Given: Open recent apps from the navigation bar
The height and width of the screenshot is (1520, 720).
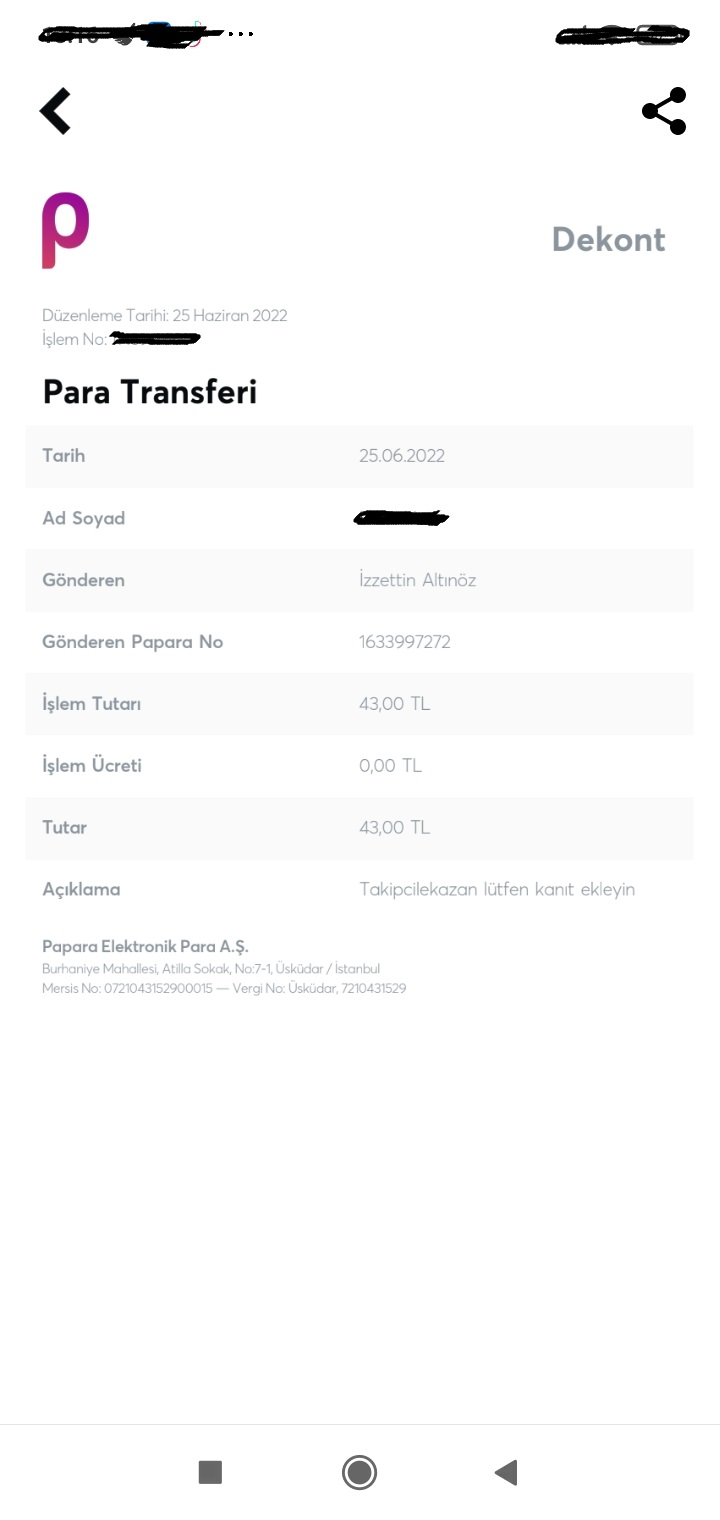Looking at the screenshot, I should 210,1472.
